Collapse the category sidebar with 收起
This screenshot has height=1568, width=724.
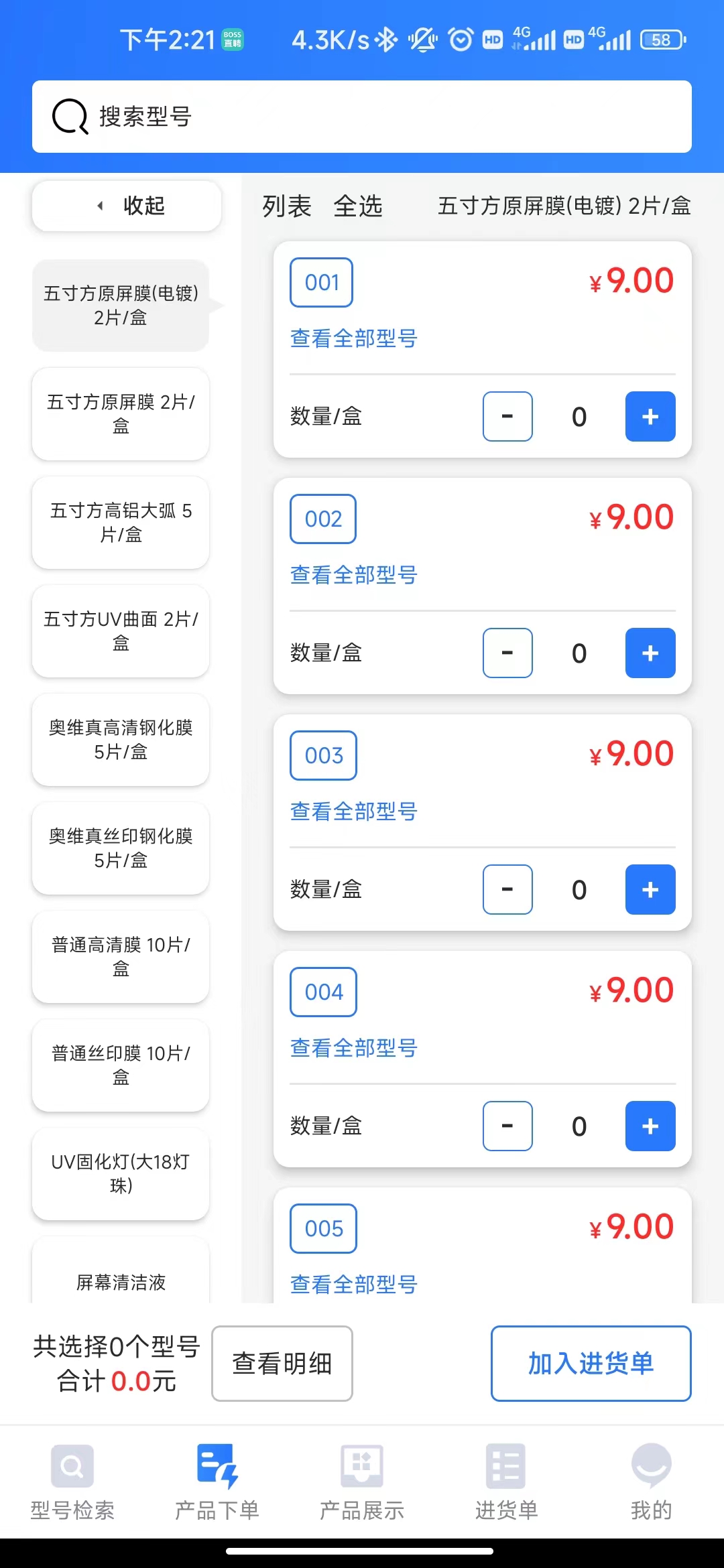click(x=127, y=206)
